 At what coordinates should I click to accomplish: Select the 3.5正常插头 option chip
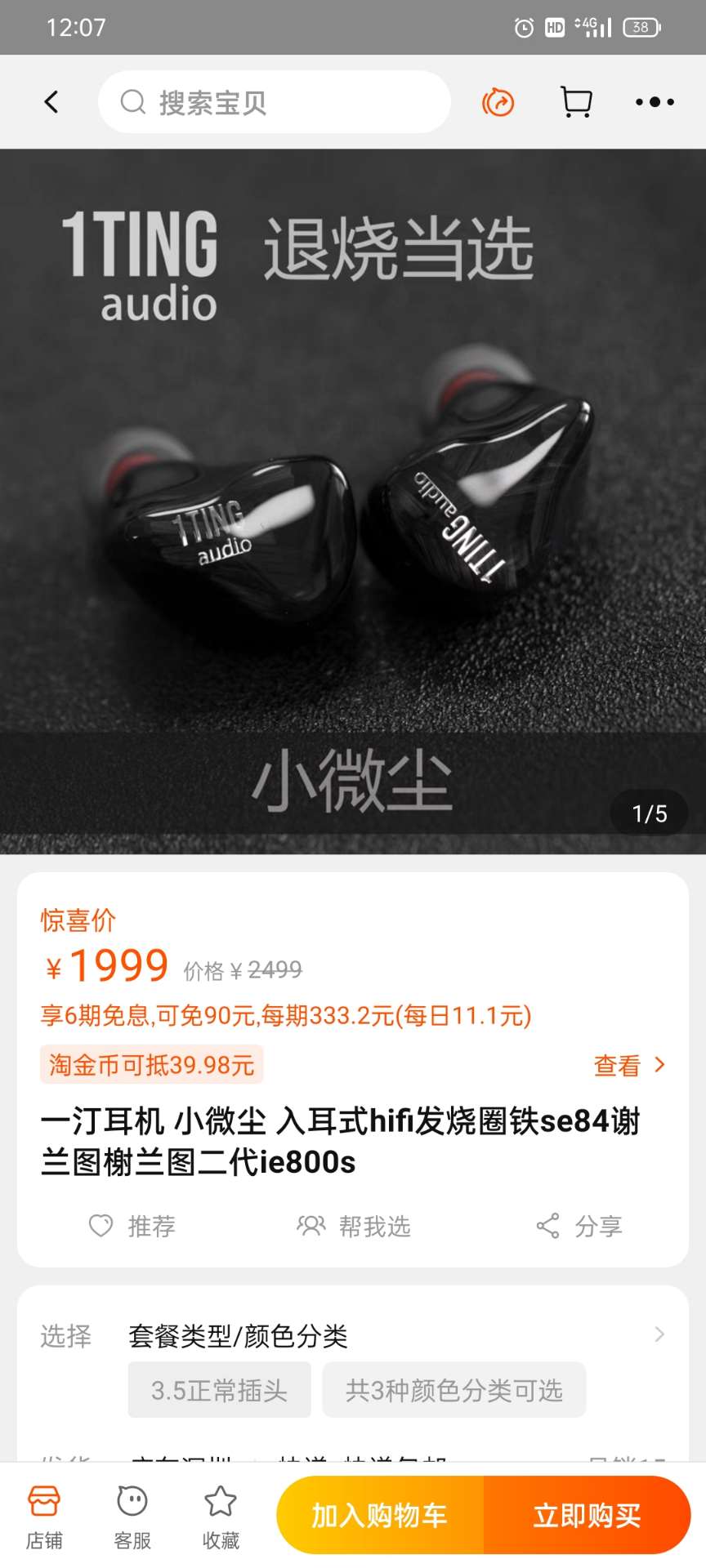tap(219, 1390)
